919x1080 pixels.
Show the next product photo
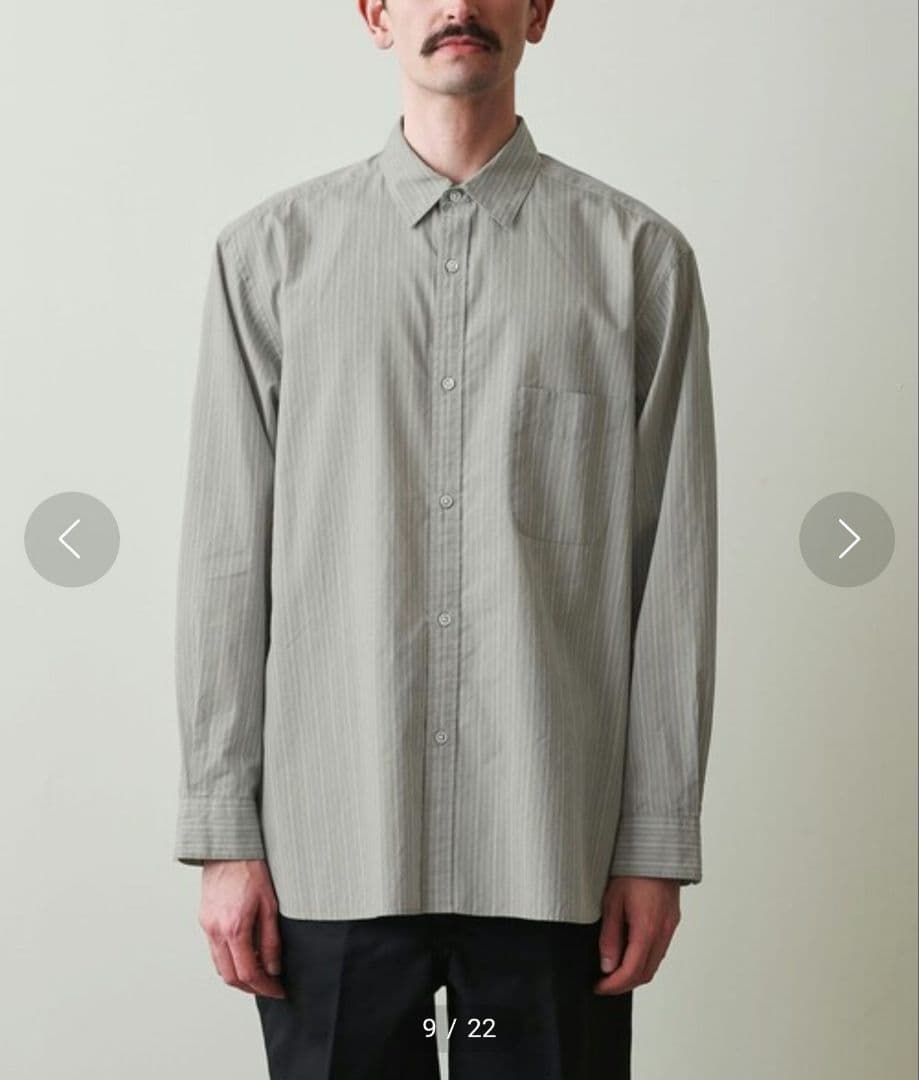[846, 539]
